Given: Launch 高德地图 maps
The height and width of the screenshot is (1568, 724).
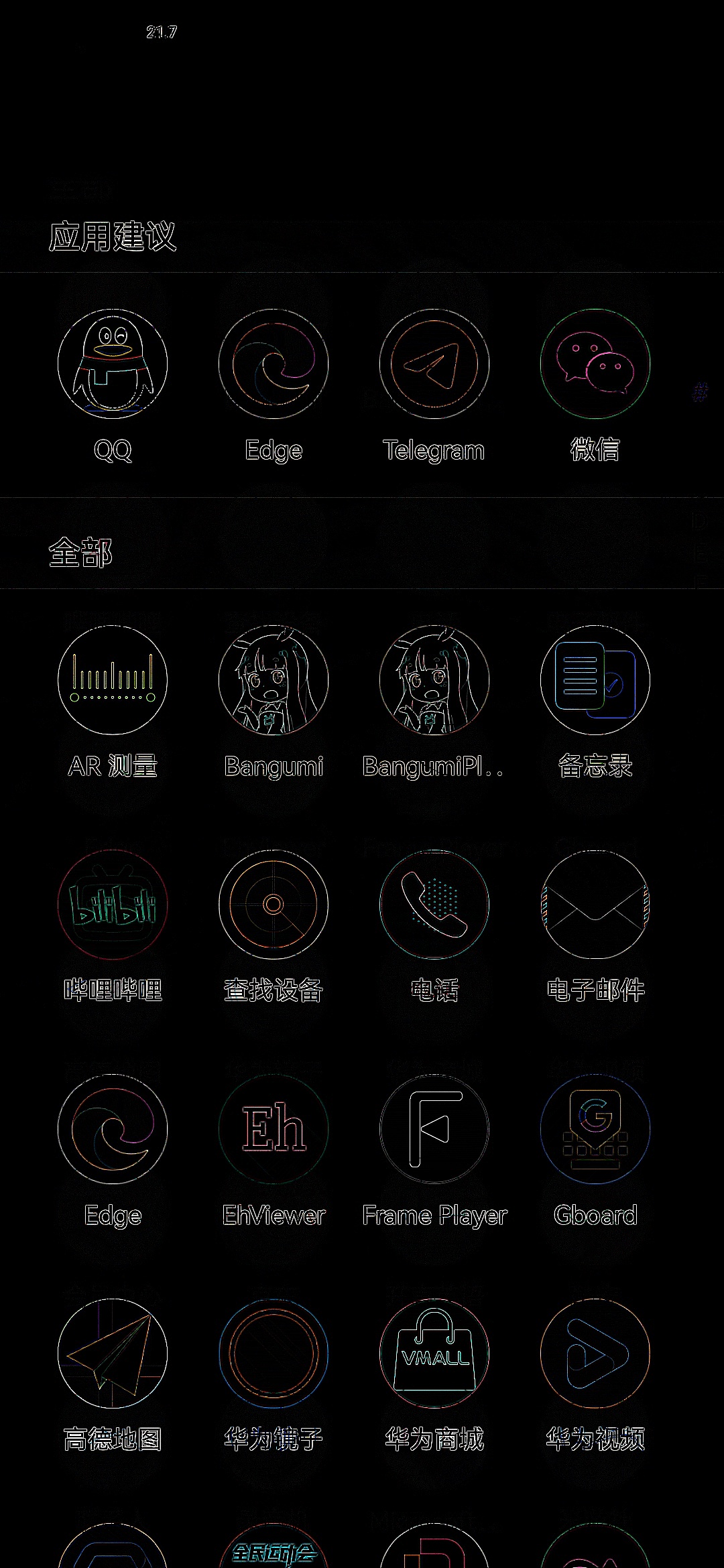Looking at the screenshot, I should [113, 1354].
